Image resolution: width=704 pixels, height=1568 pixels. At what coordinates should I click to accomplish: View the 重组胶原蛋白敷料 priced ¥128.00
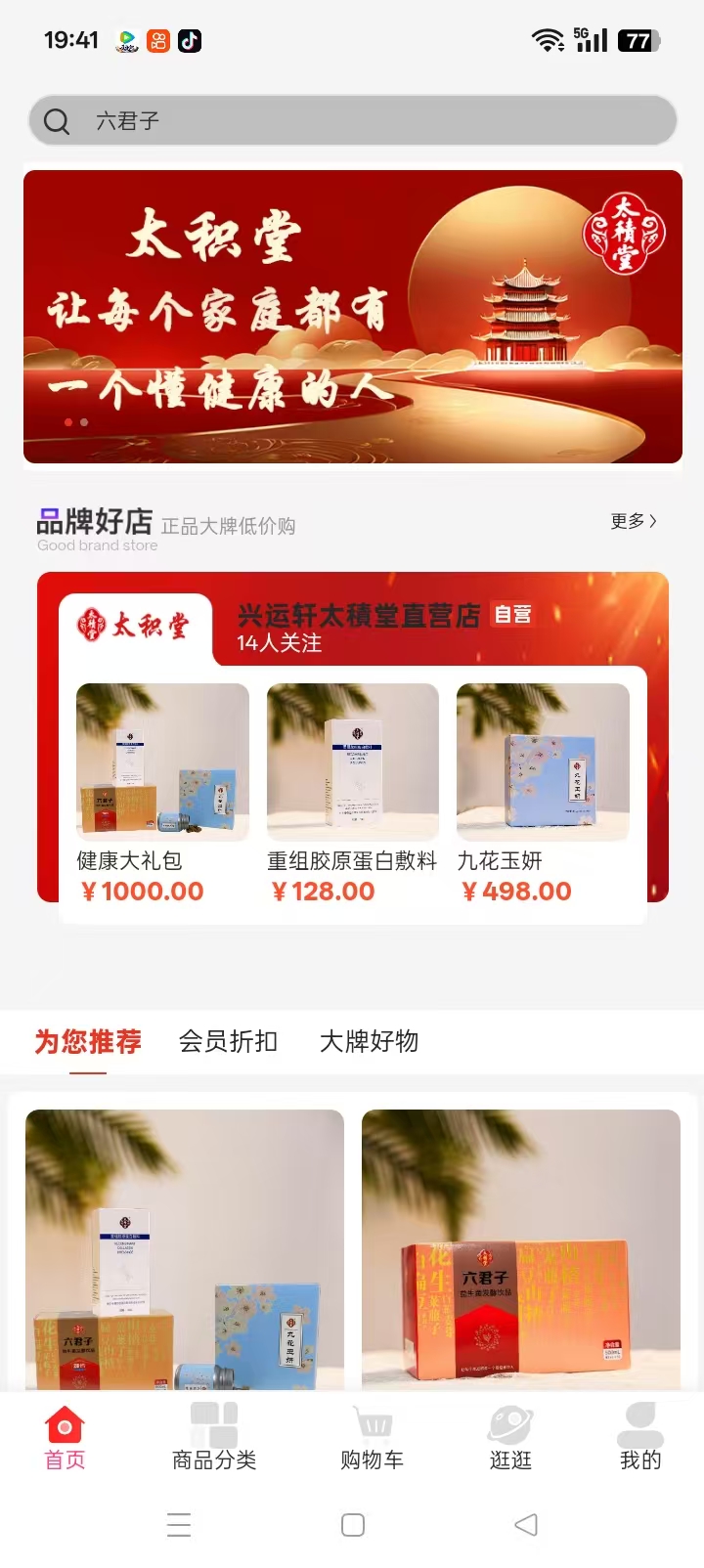[x=352, y=762]
